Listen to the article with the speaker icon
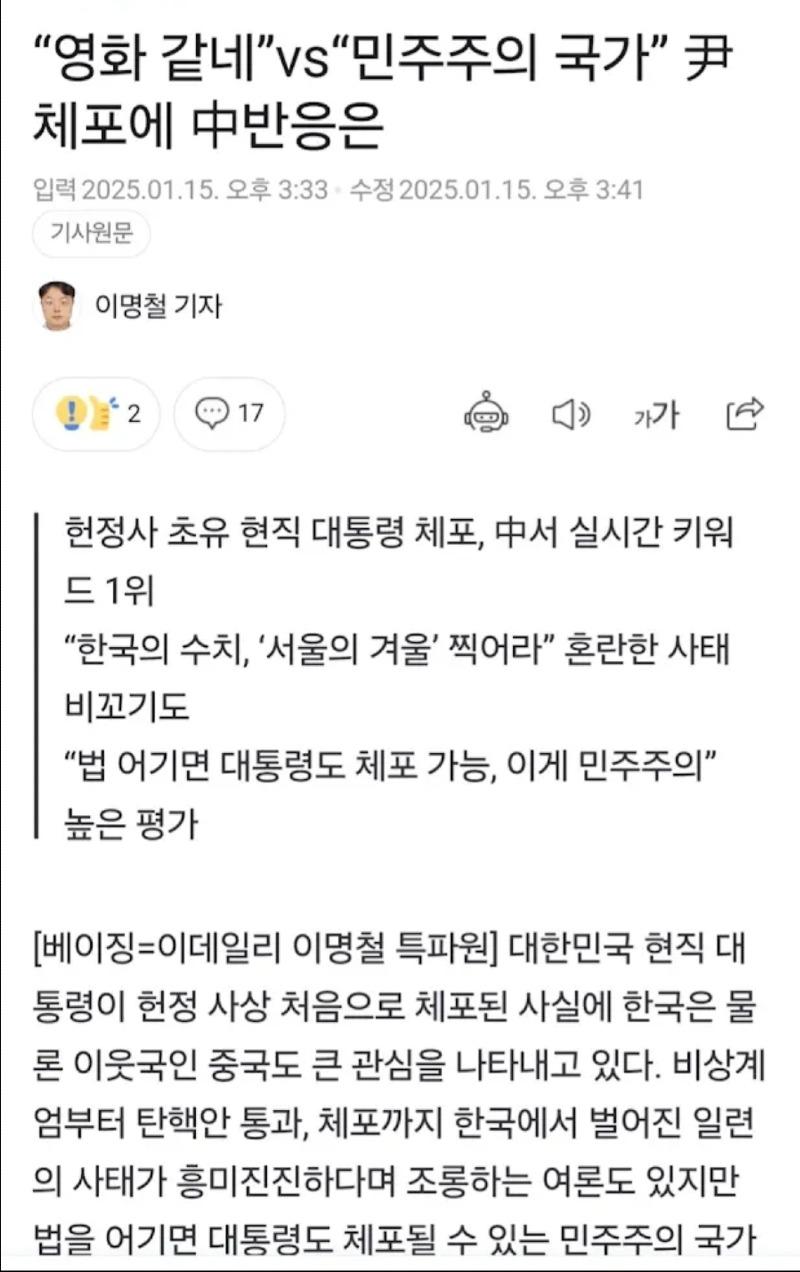The image size is (800, 1272). coord(571,413)
